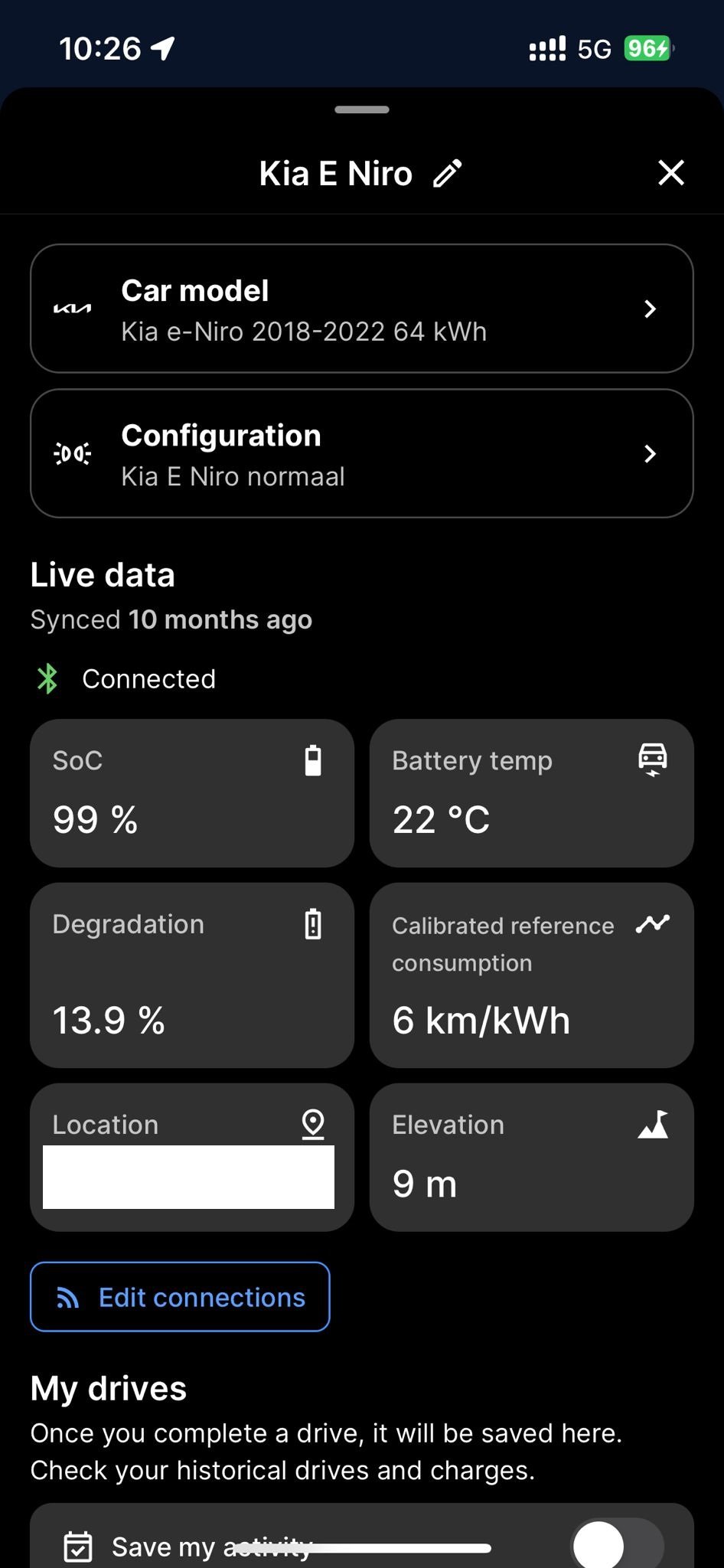724x1568 pixels.
Task: Tap the Edit connections button
Action: pos(180,1297)
